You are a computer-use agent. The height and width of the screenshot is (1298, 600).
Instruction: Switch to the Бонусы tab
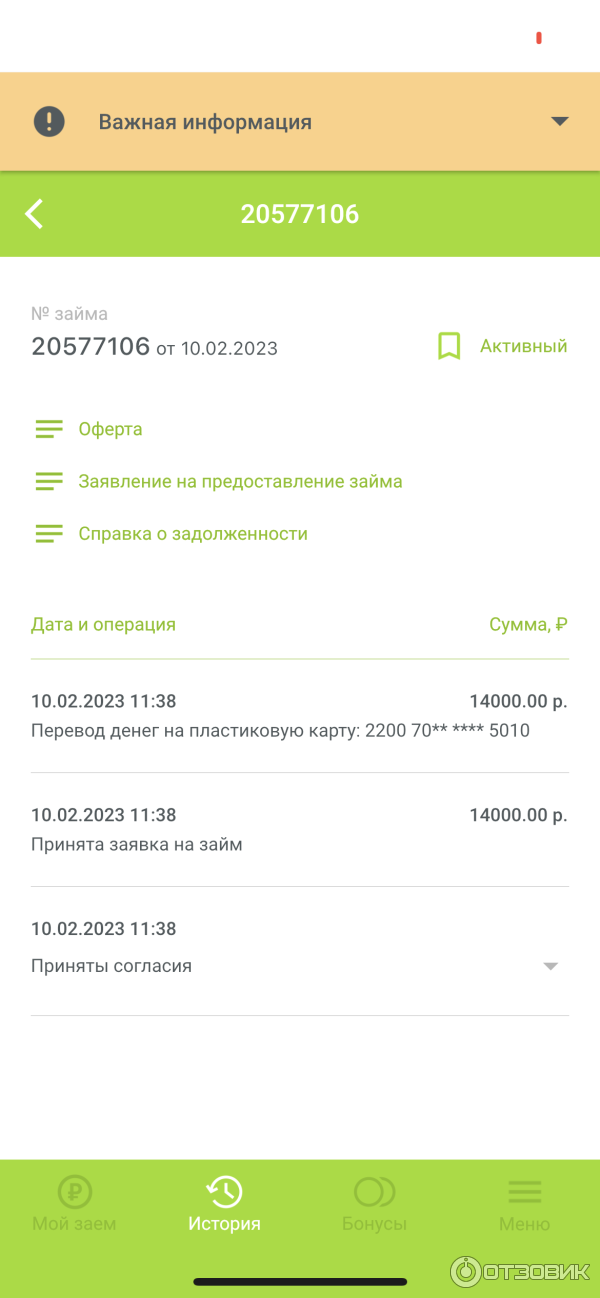click(374, 1204)
